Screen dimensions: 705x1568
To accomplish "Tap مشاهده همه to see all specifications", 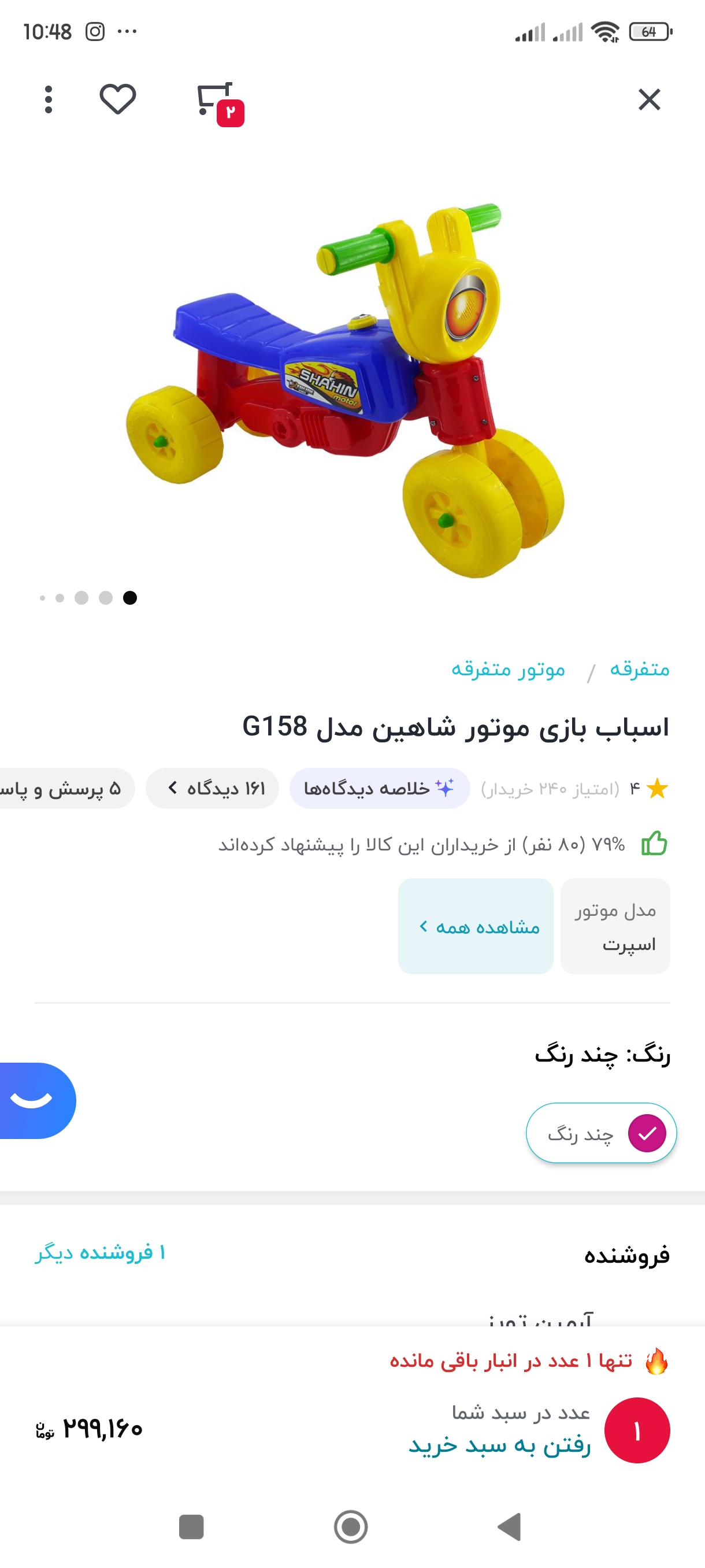I will pos(476,926).
